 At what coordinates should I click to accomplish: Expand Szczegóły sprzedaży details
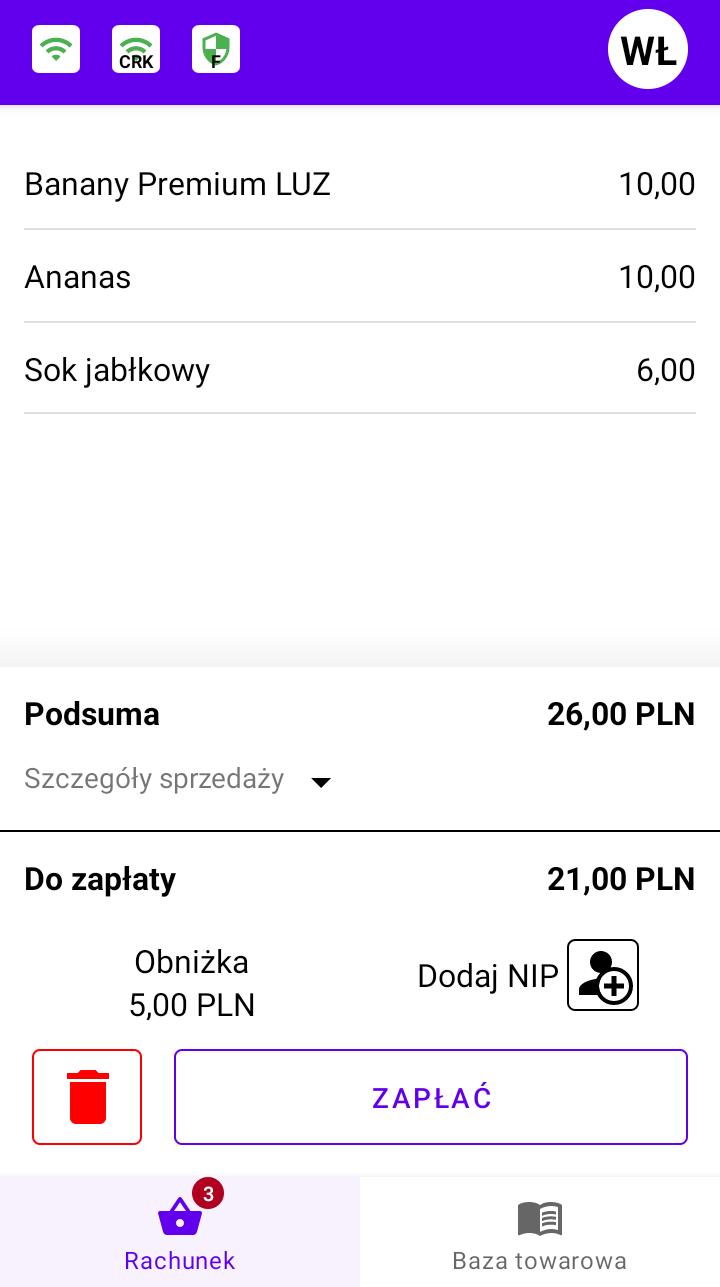[177, 780]
